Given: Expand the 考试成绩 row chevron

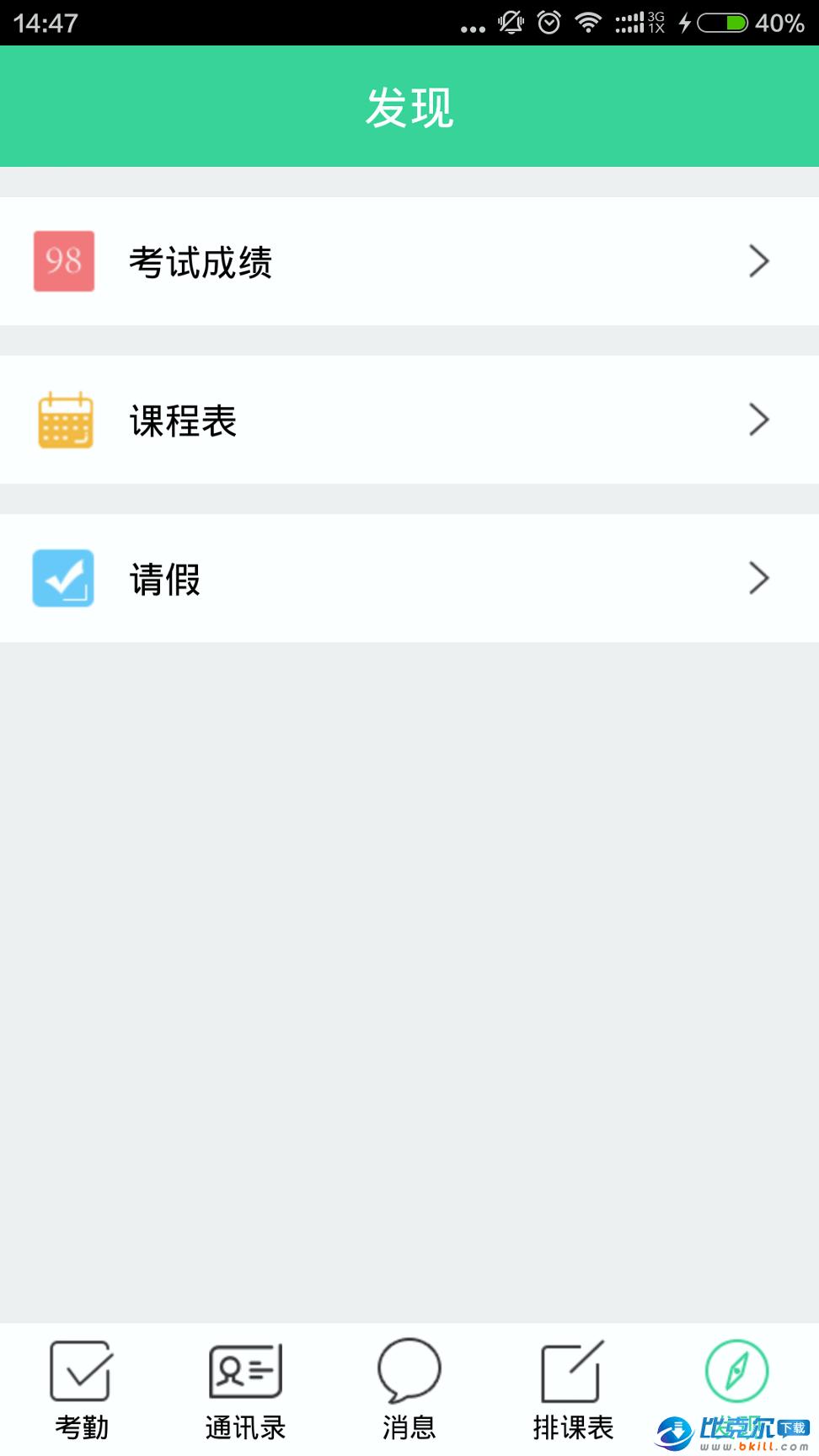Looking at the screenshot, I should click(757, 260).
